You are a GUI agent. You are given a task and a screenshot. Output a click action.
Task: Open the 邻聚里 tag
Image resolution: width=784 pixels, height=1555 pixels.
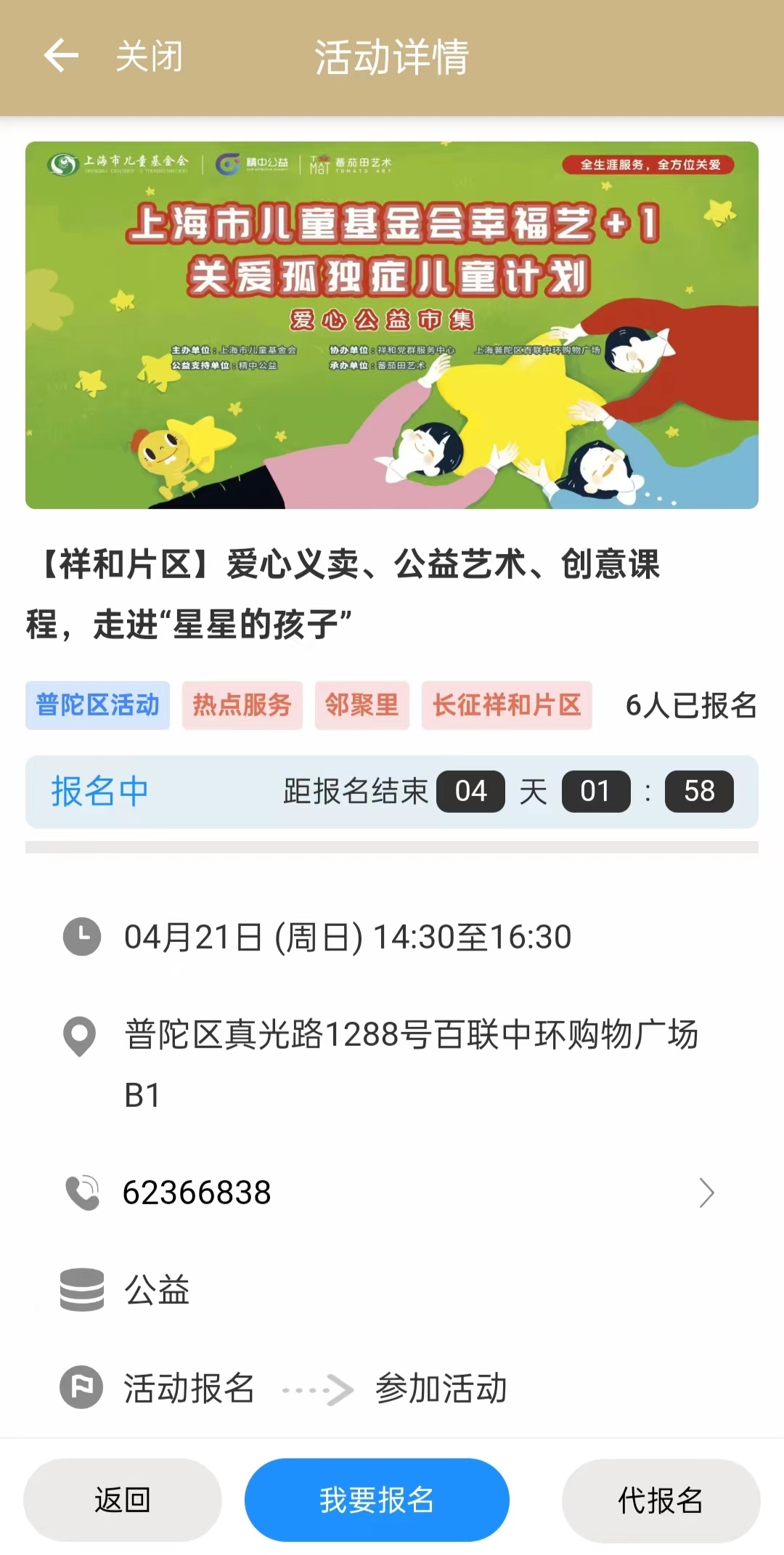click(x=362, y=705)
